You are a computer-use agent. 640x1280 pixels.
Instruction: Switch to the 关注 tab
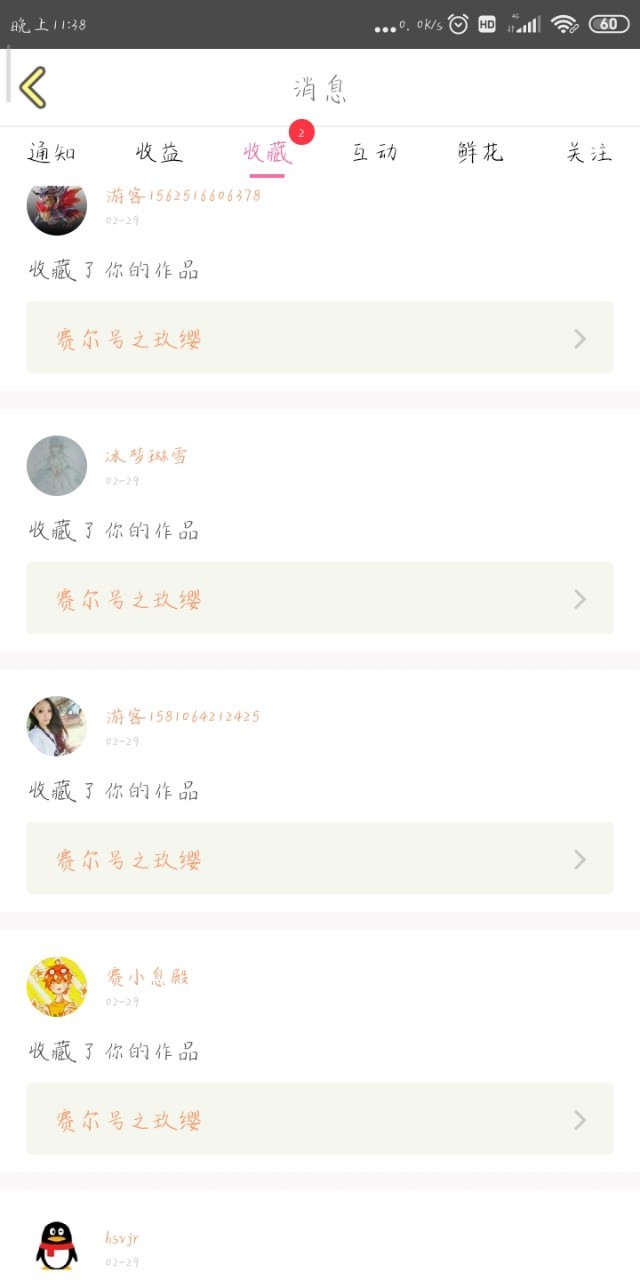coord(588,153)
